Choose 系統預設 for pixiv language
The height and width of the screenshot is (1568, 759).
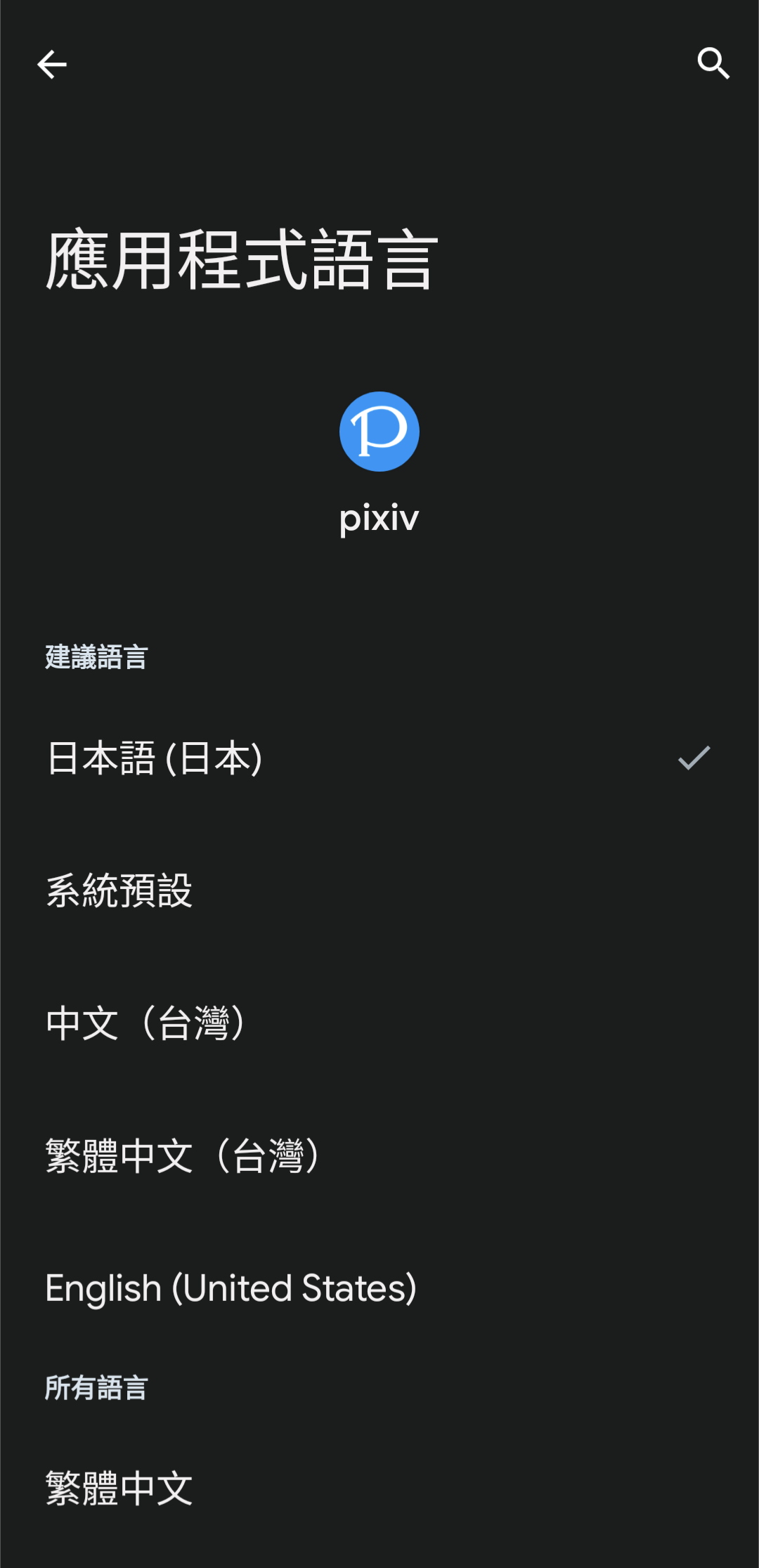[x=119, y=890]
